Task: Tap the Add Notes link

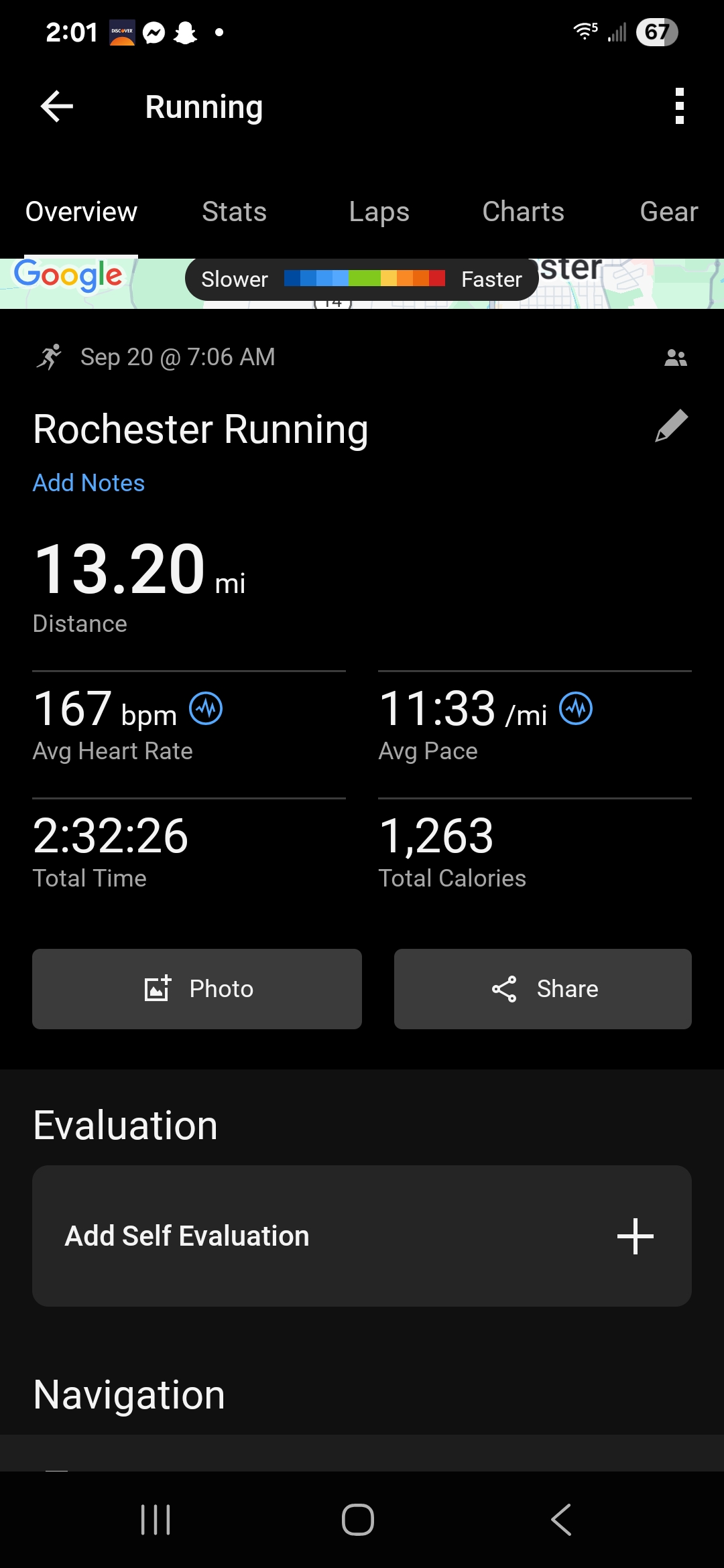Action: [x=88, y=483]
